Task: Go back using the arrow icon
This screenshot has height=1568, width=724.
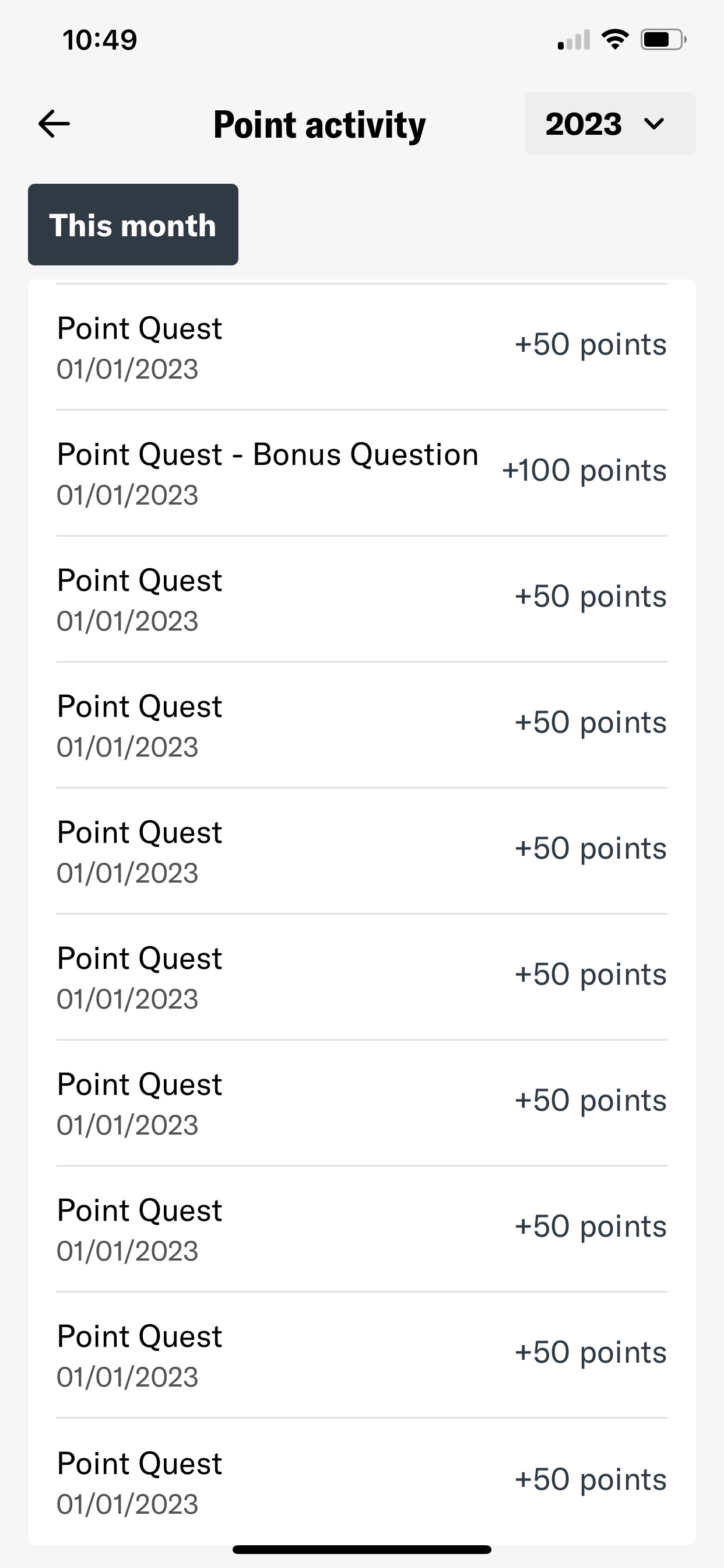Action: pos(54,124)
